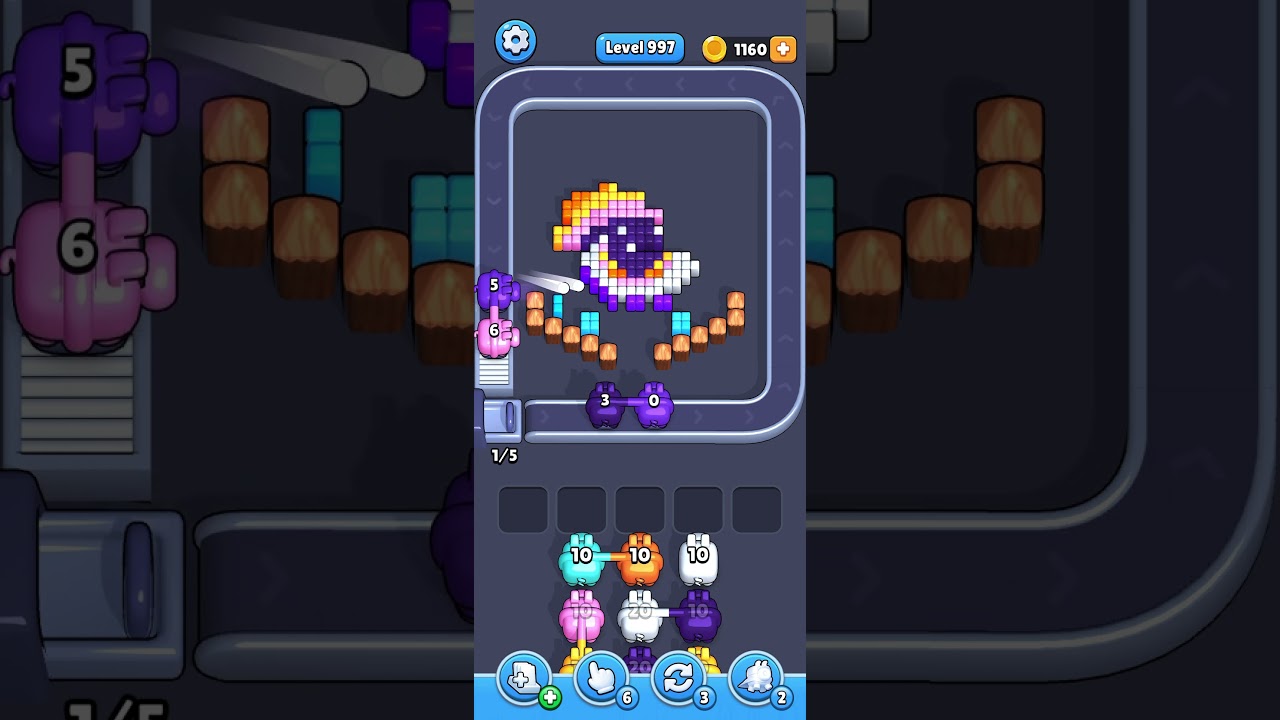The image size is (1280, 720).
Task: Open the settings gear
Action: coord(515,41)
